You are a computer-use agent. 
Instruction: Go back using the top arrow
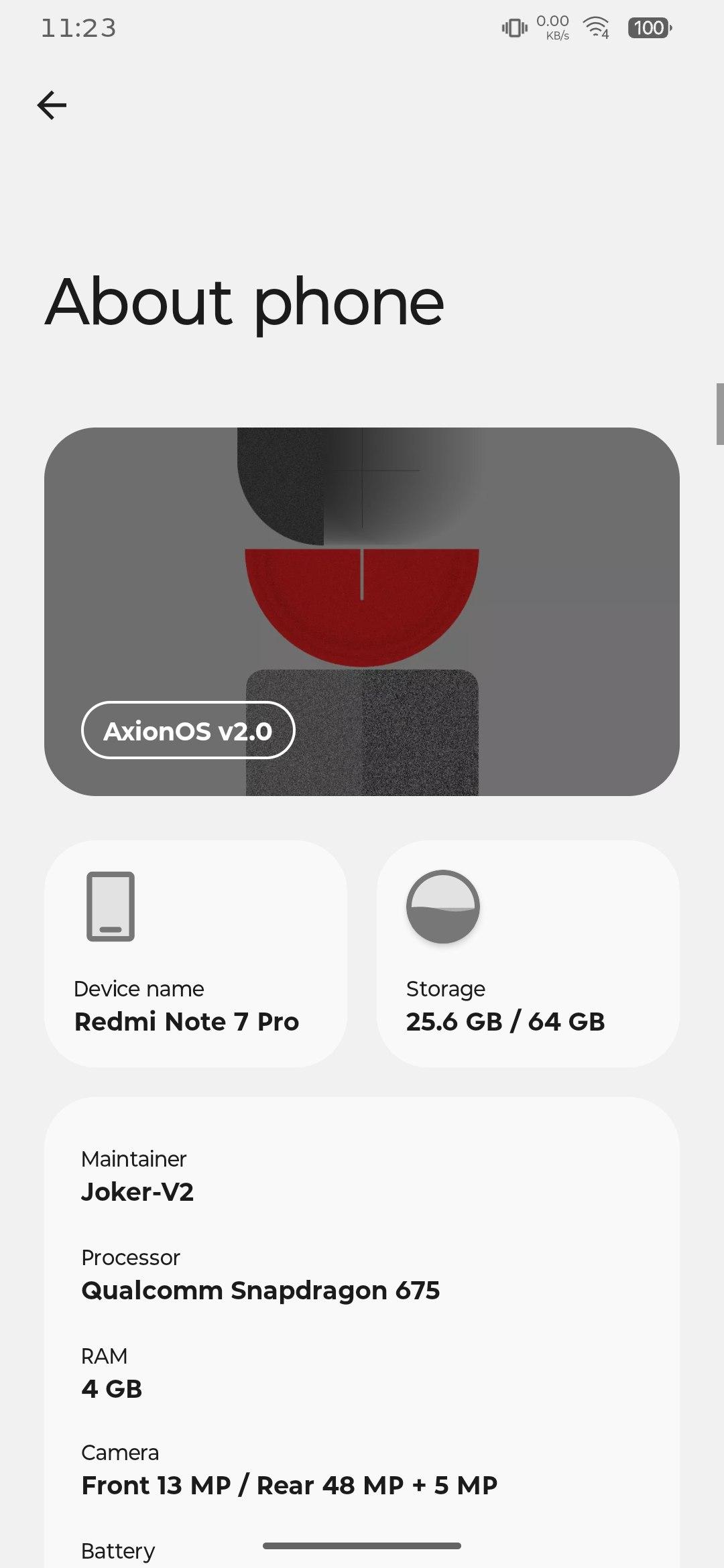click(52, 105)
